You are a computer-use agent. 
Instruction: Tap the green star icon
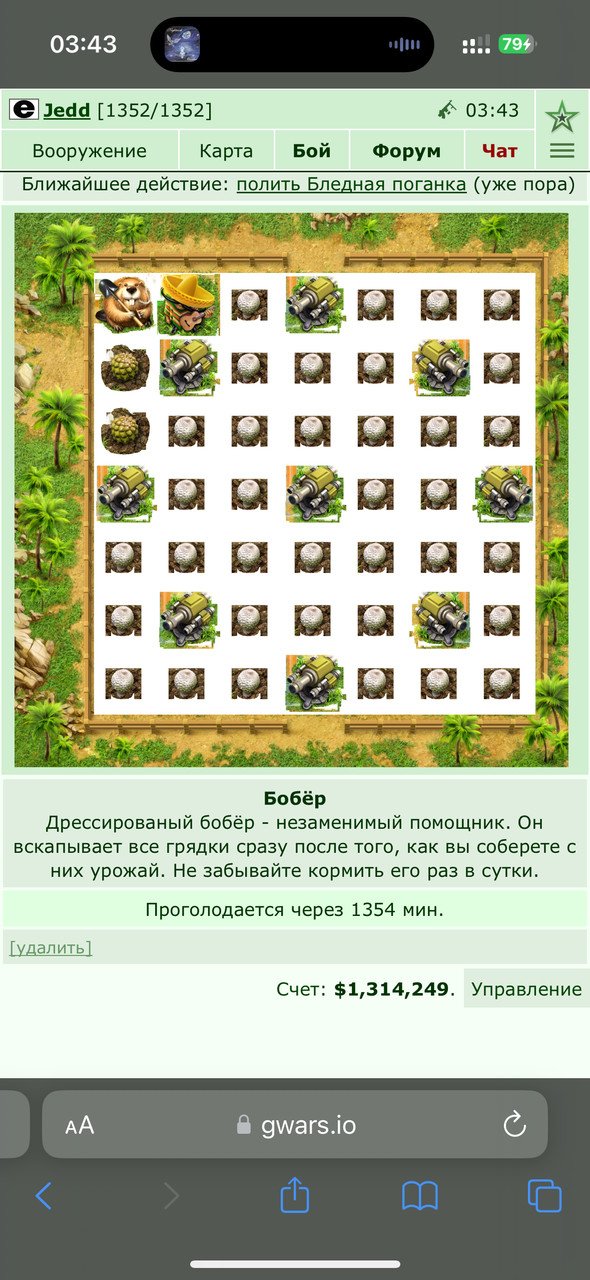562,117
